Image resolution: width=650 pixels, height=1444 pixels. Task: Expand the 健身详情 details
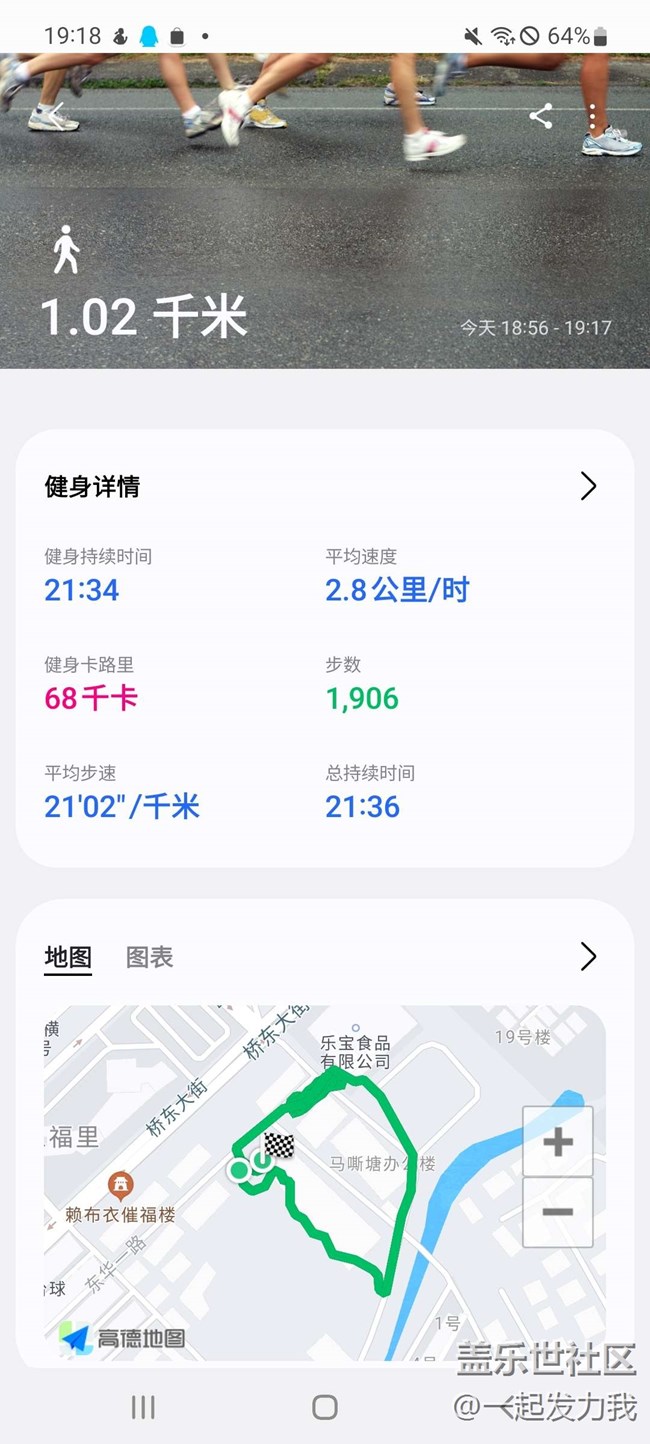(588, 486)
